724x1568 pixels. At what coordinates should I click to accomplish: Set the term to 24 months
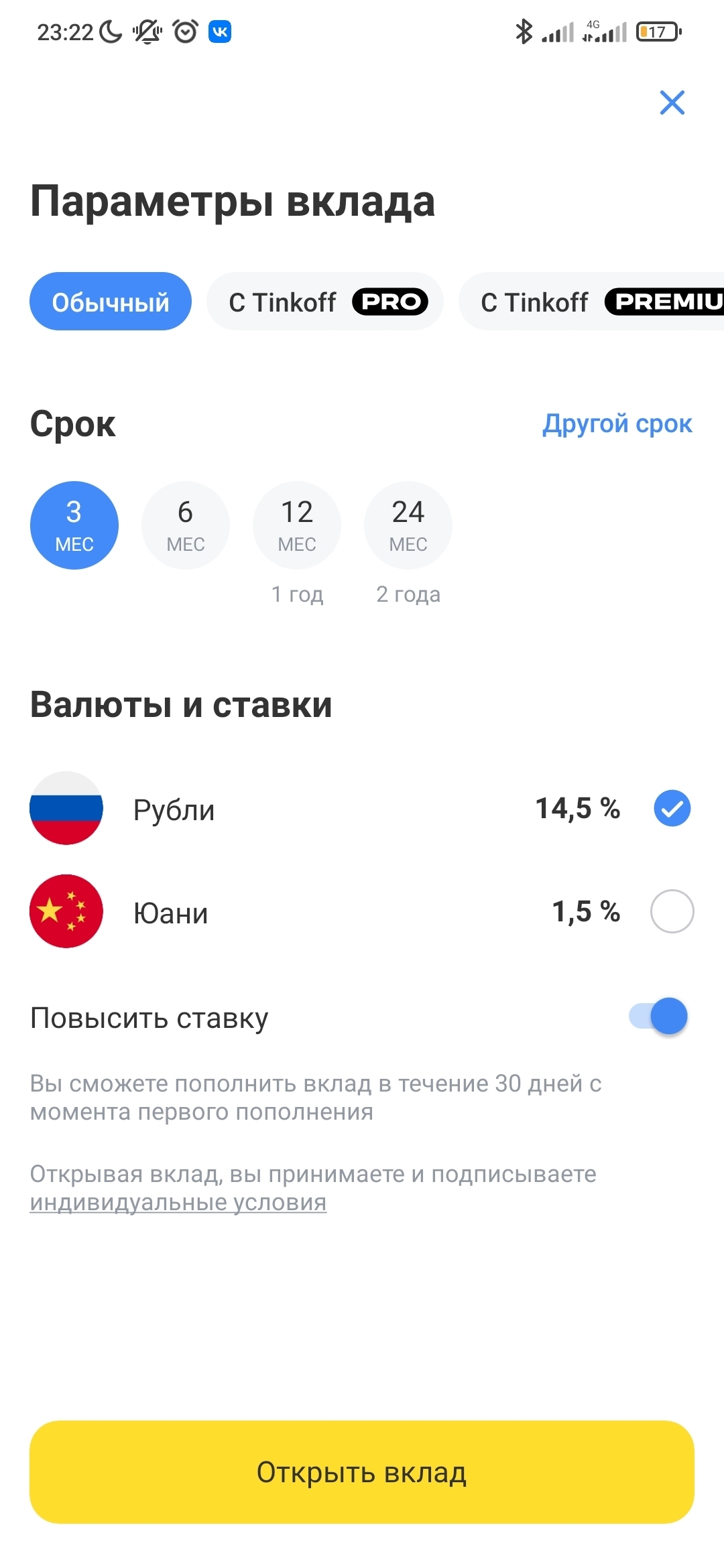click(408, 525)
